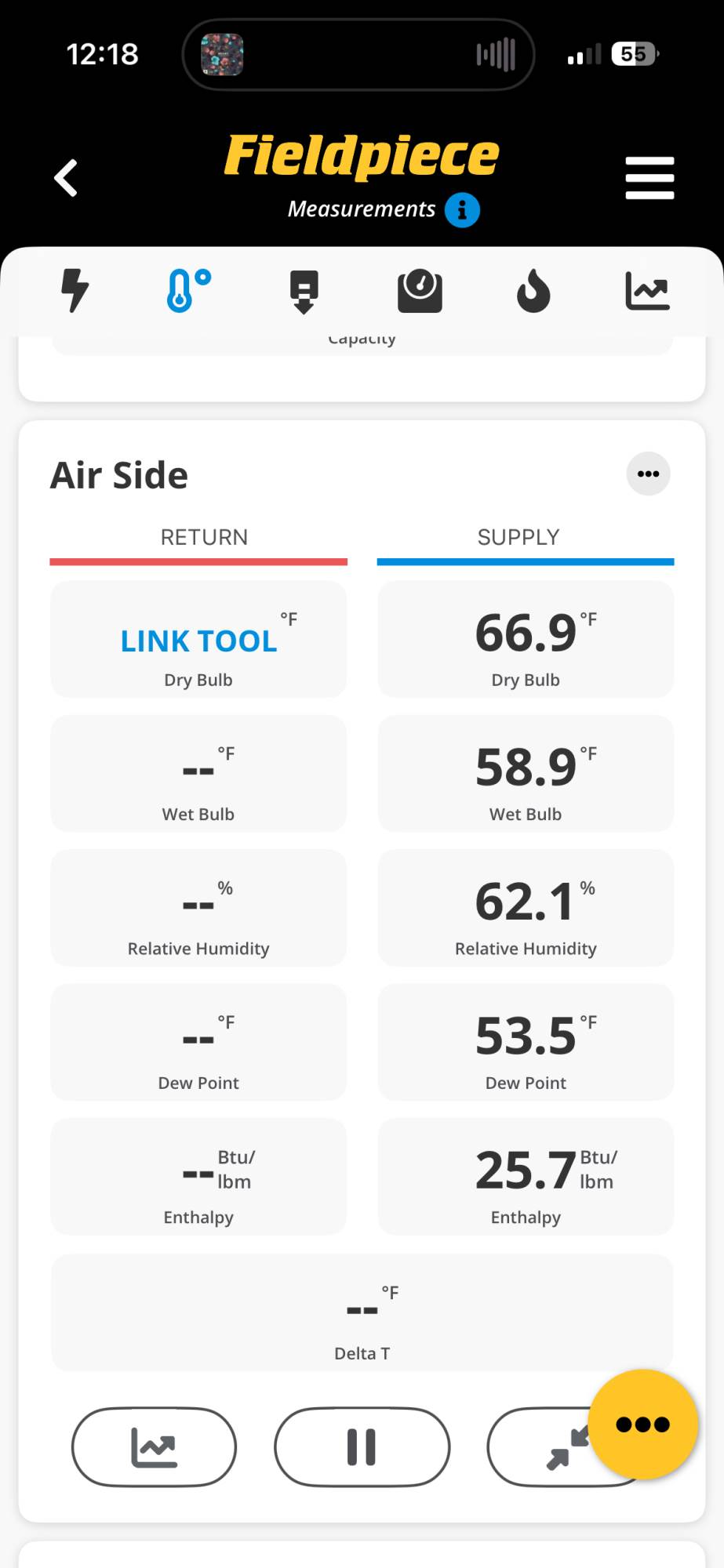Open the yellow floating more-actions button
Viewport: 724px width, 1568px height.
pos(642,1425)
